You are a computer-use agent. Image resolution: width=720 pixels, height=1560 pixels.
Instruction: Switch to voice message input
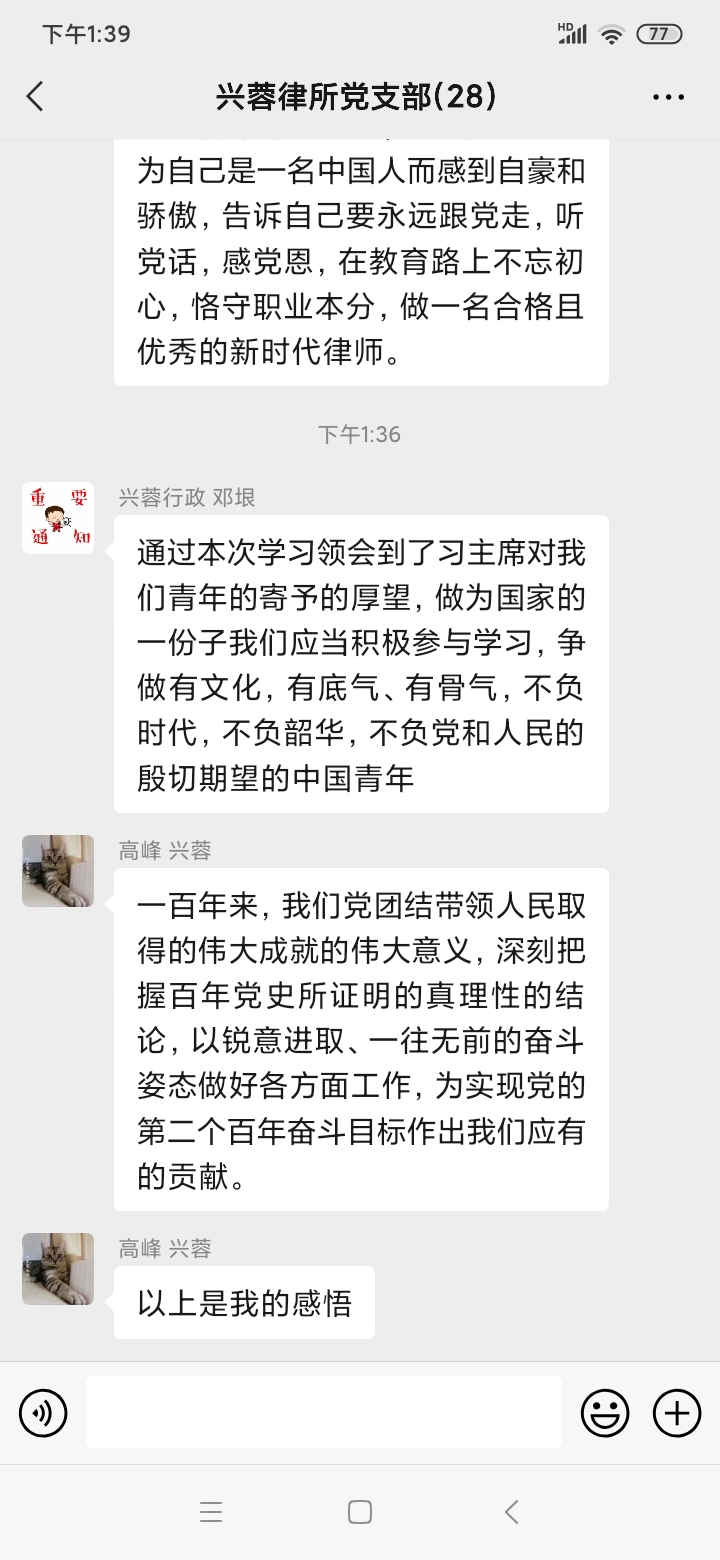(43, 1413)
